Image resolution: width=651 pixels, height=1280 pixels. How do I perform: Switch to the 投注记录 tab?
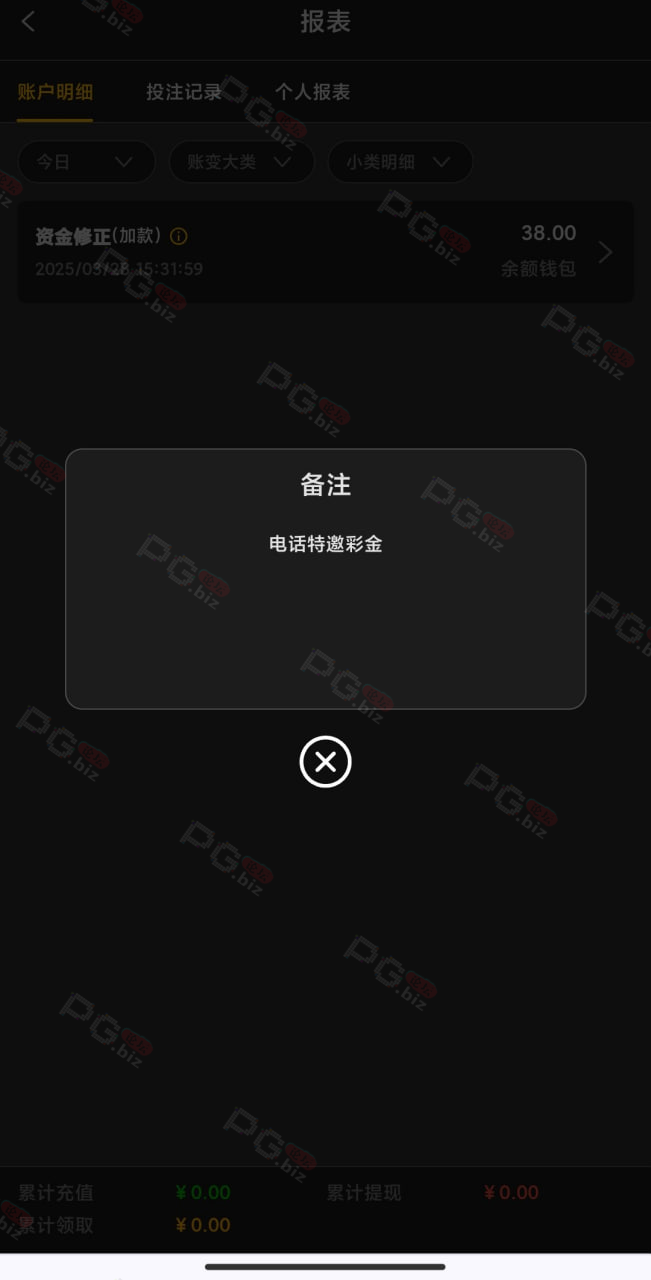pyautogui.click(x=184, y=92)
